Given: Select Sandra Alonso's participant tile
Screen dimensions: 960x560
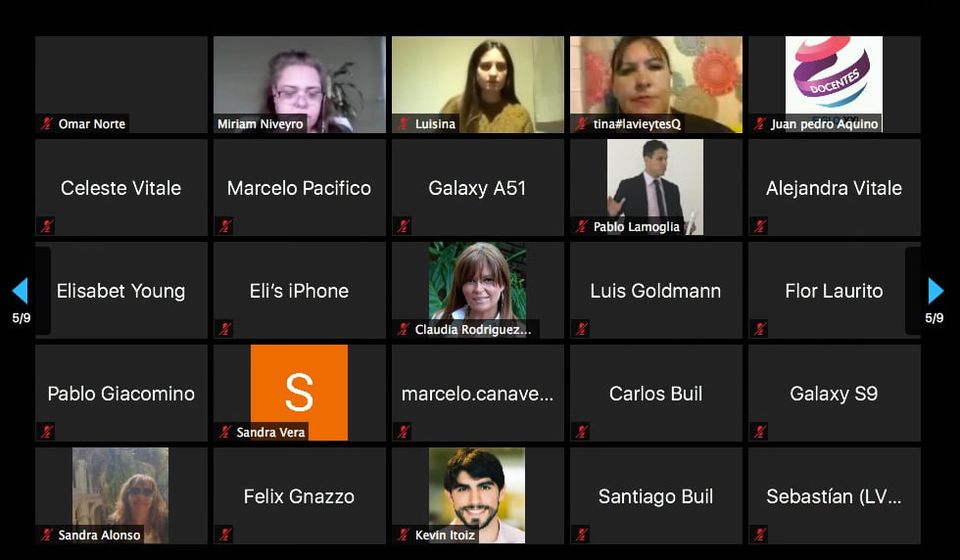Looking at the screenshot, I should 121,495.
